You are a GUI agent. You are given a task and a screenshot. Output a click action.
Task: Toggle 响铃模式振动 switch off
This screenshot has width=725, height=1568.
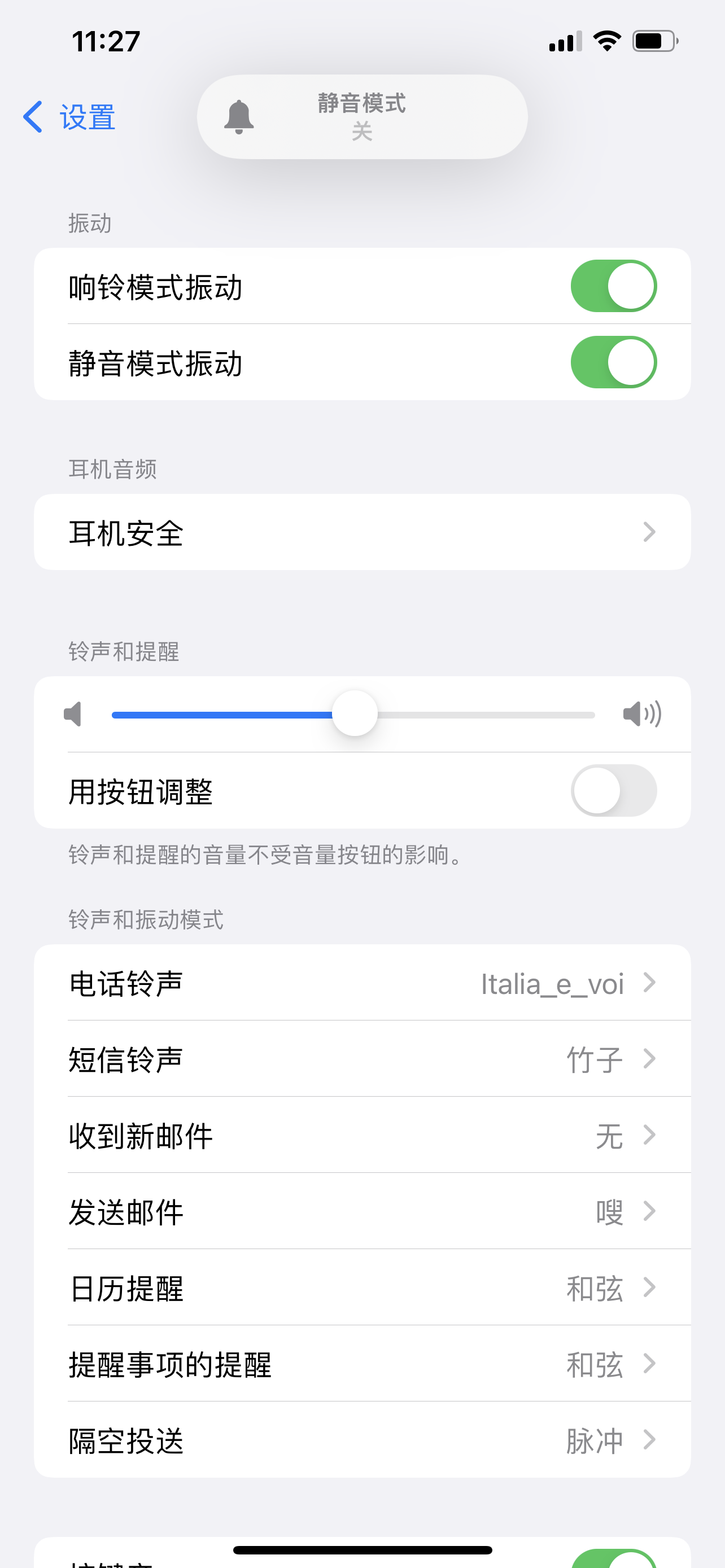613,286
